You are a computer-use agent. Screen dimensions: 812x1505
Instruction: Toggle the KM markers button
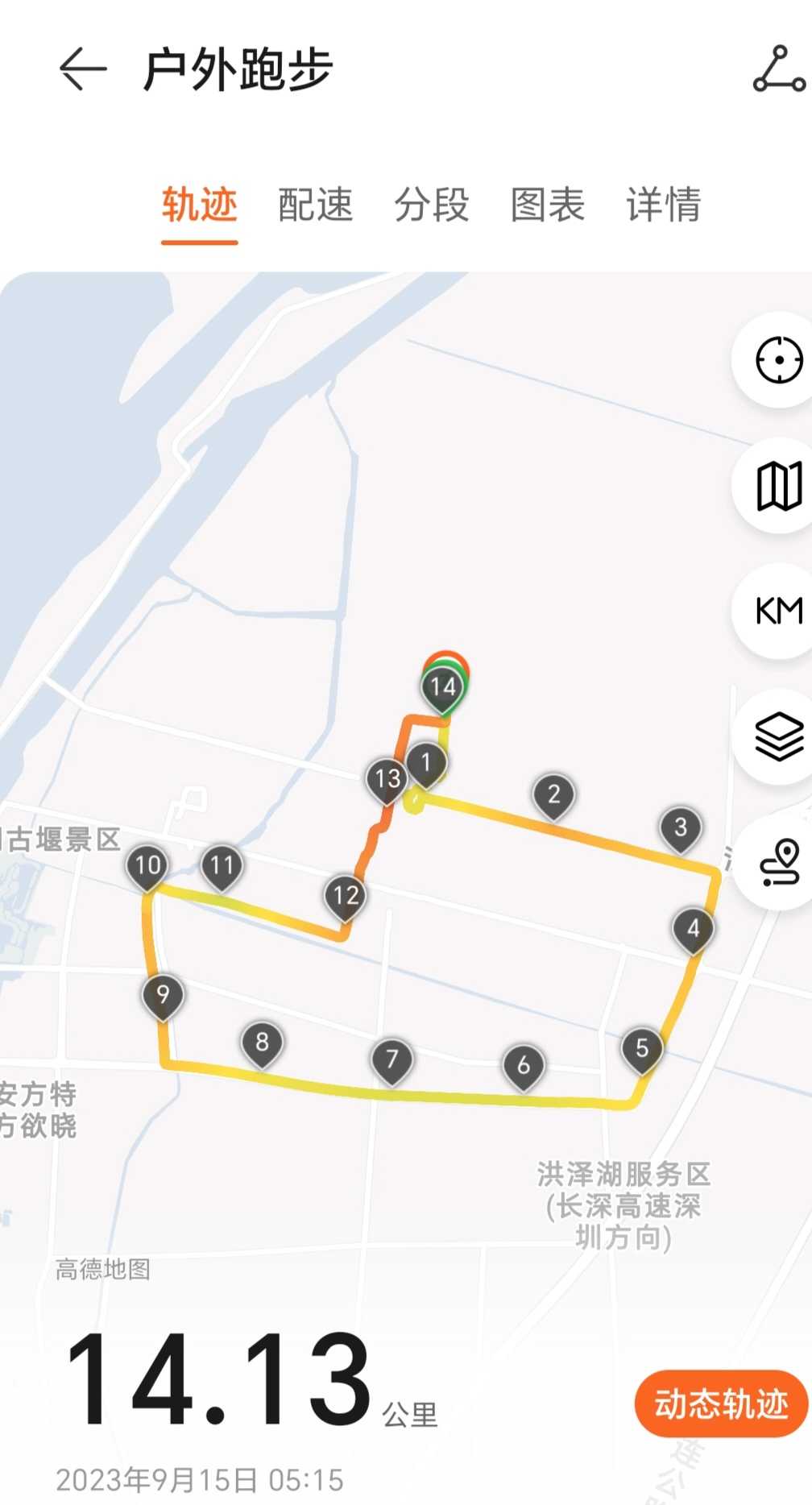(x=778, y=612)
